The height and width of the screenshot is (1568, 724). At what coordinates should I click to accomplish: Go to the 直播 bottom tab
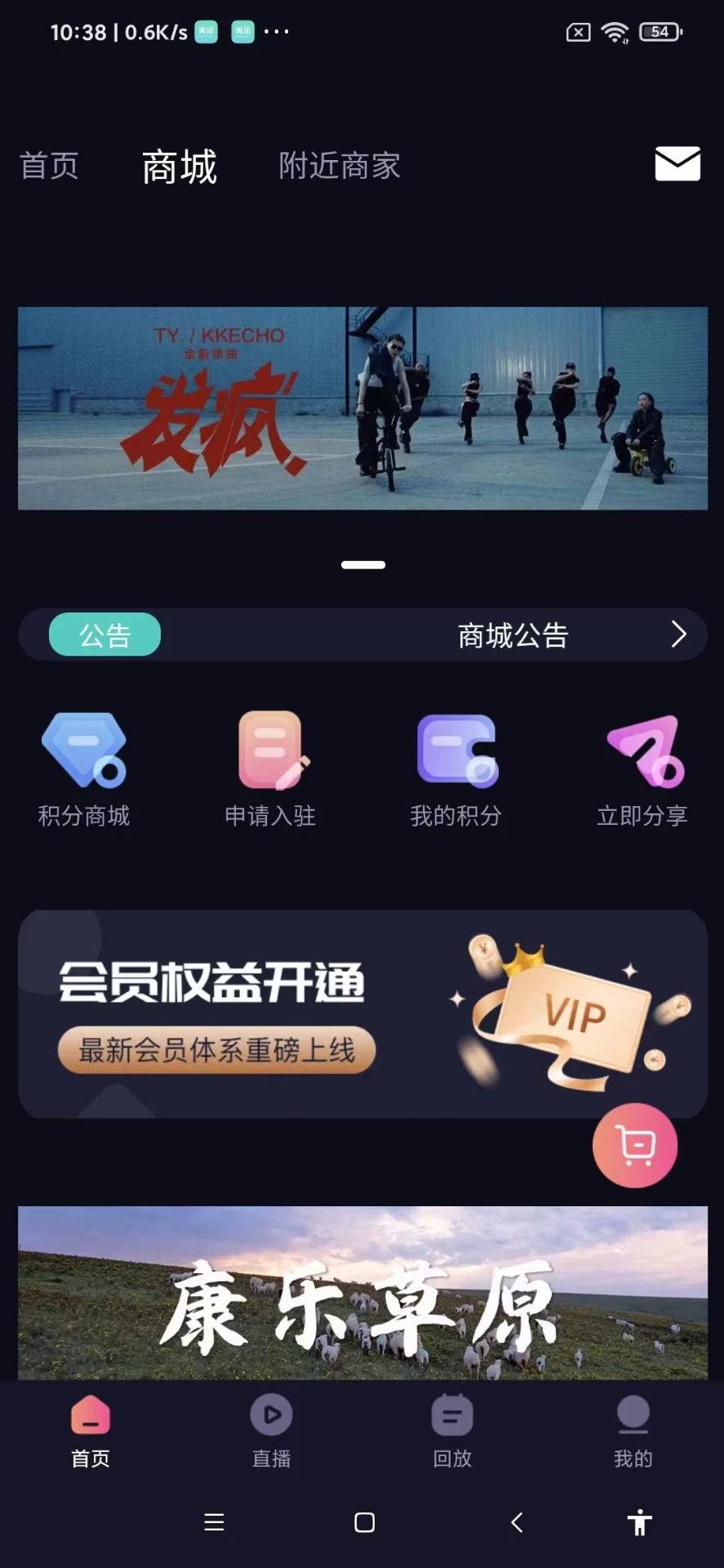tap(271, 1431)
